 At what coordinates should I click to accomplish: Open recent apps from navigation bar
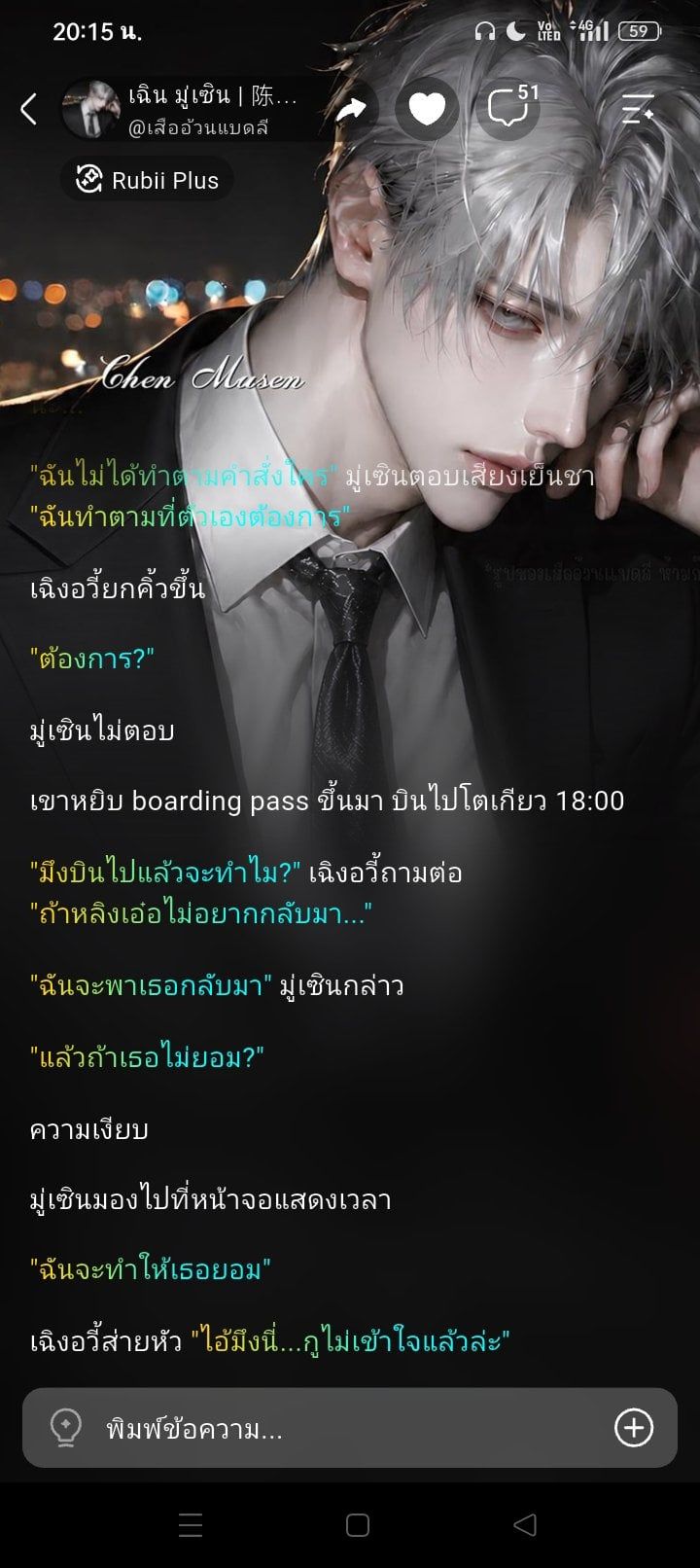point(191,1524)
